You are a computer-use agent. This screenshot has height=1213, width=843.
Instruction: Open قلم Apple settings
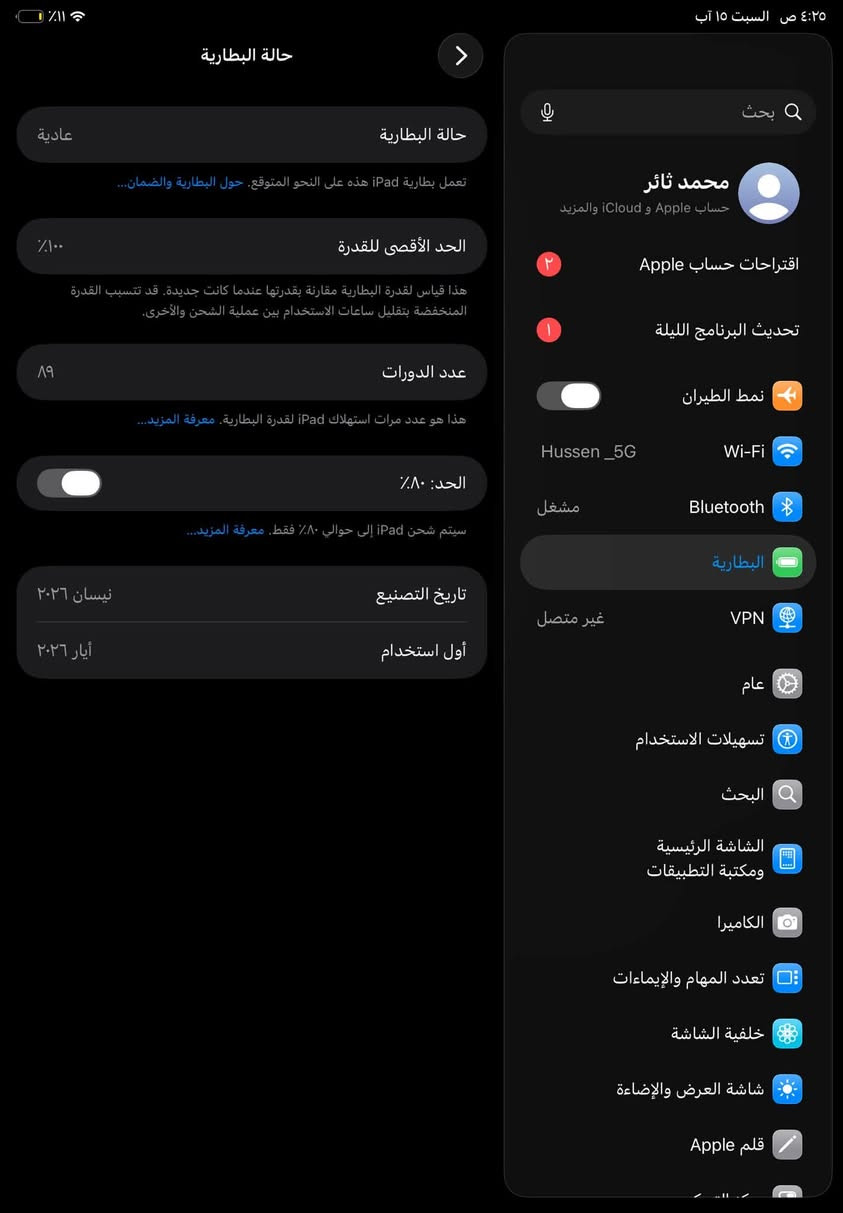click(x=668, y=1145)
